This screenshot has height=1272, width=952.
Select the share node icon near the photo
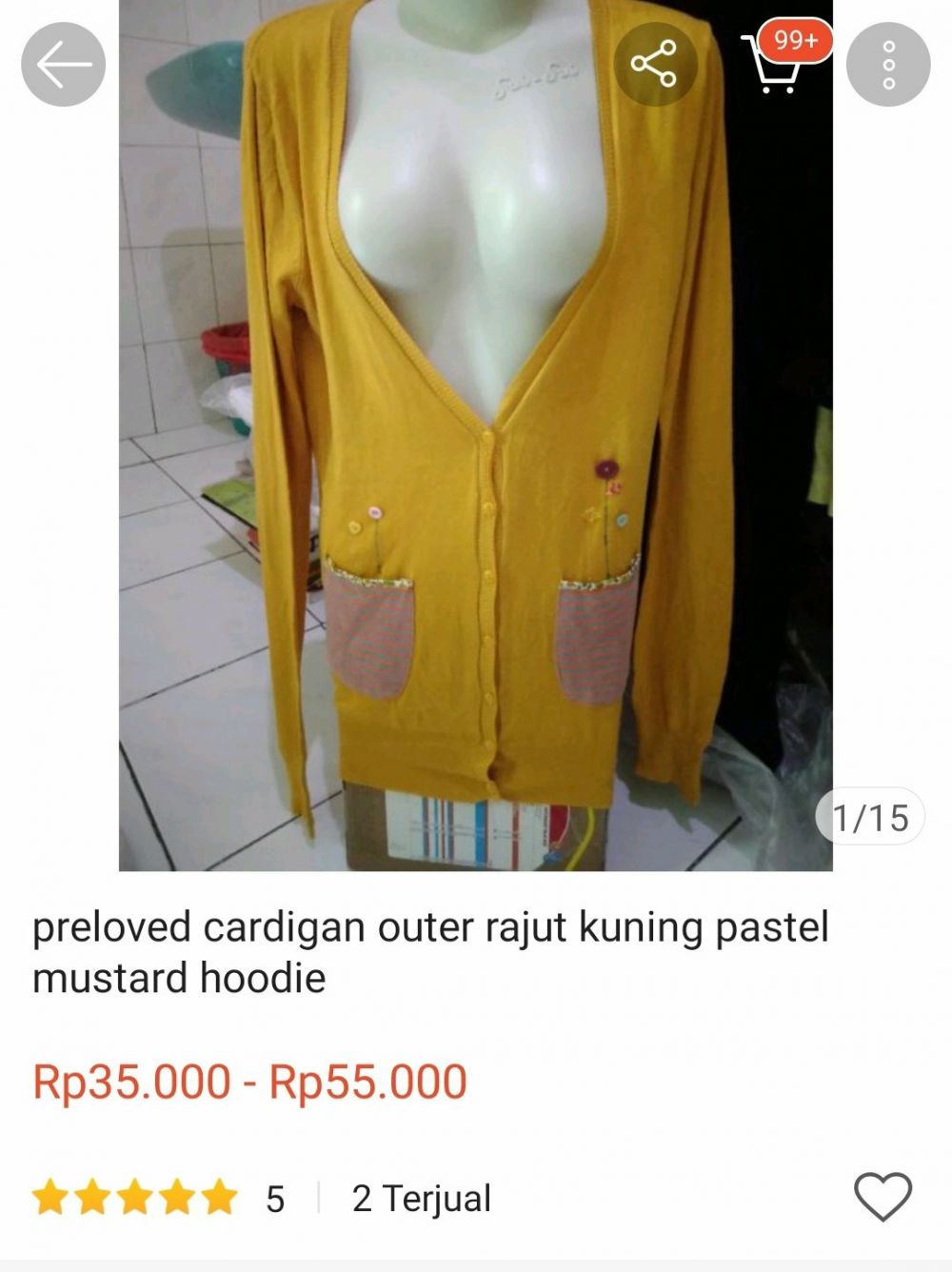point(657,62)
